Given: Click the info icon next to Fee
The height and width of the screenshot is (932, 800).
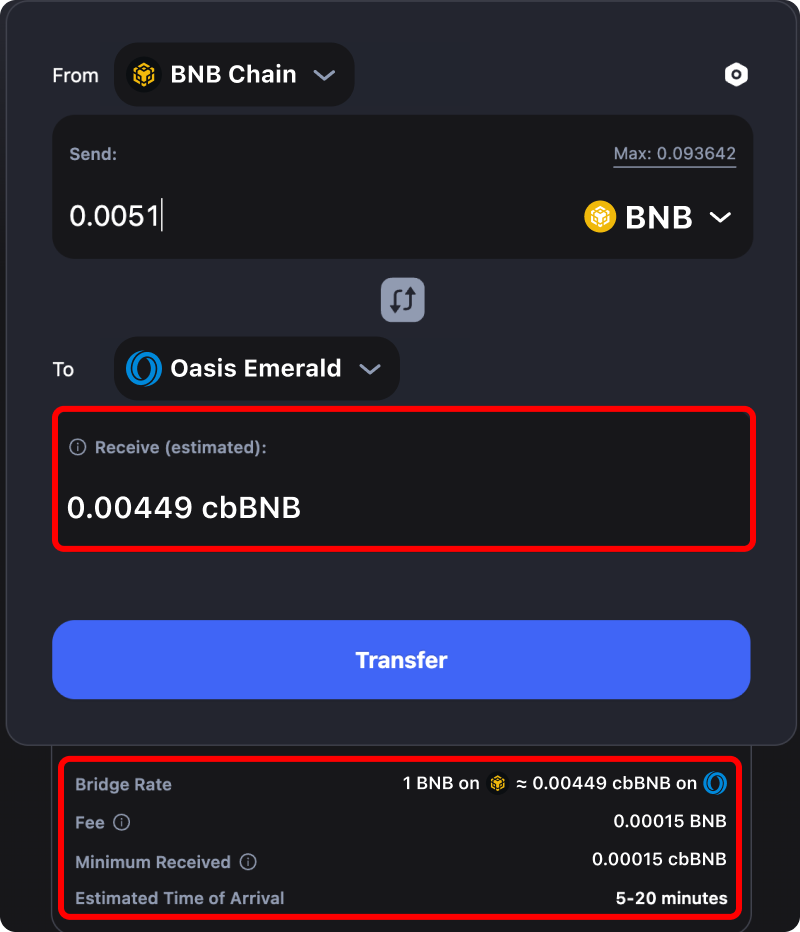Looking at the screenshot, I should pyautogui.click(x=123, y=823).
